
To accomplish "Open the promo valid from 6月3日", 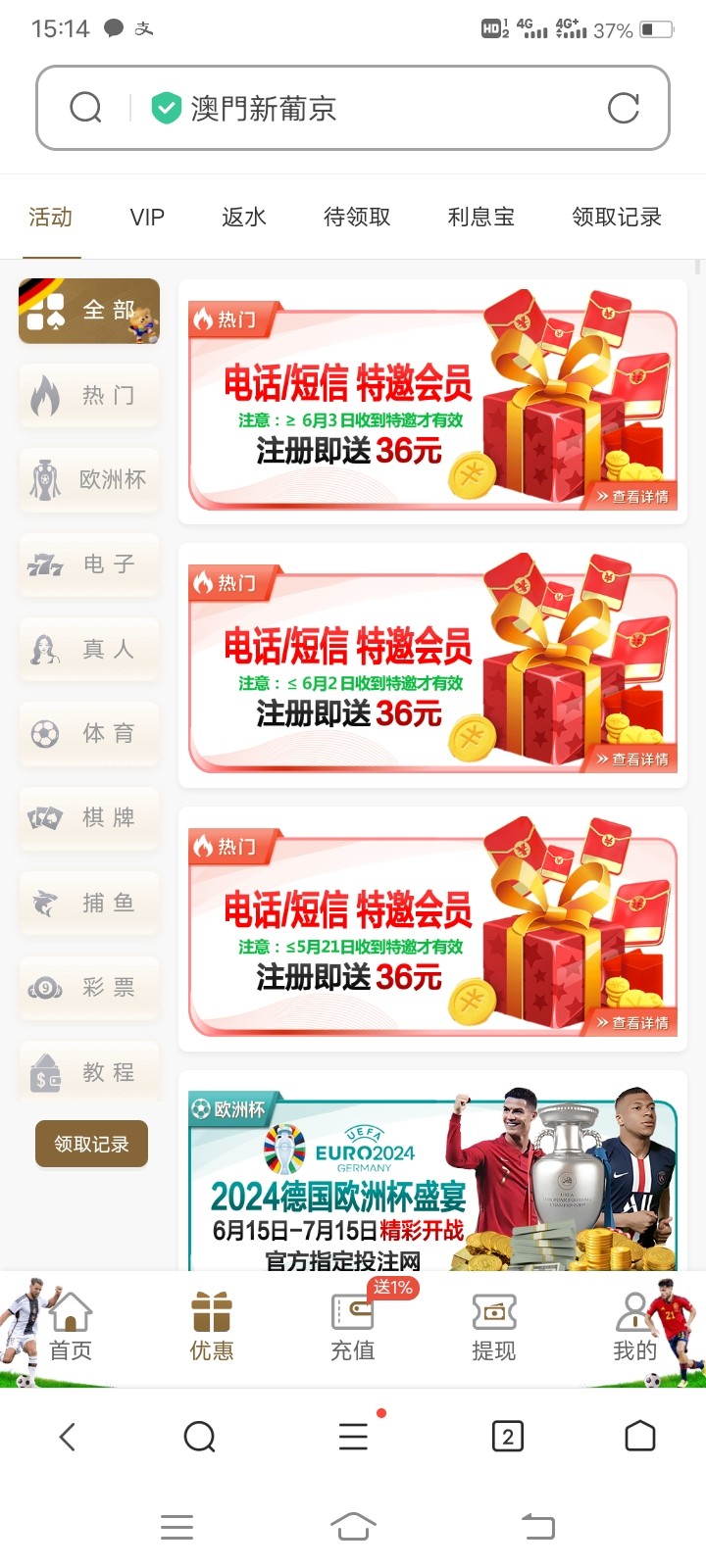I will [432, 402].
